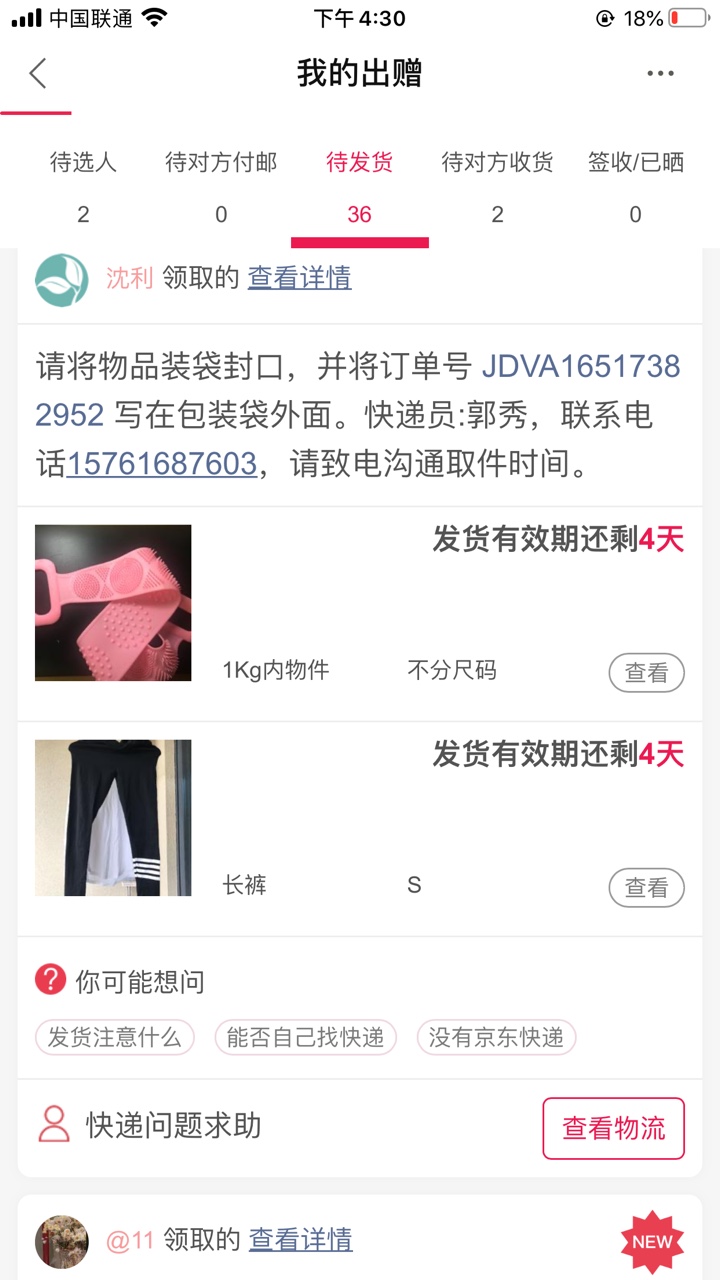Call courier number 15761687603
Viewport: 720px width, 1280px height.
tap(162, 464)
